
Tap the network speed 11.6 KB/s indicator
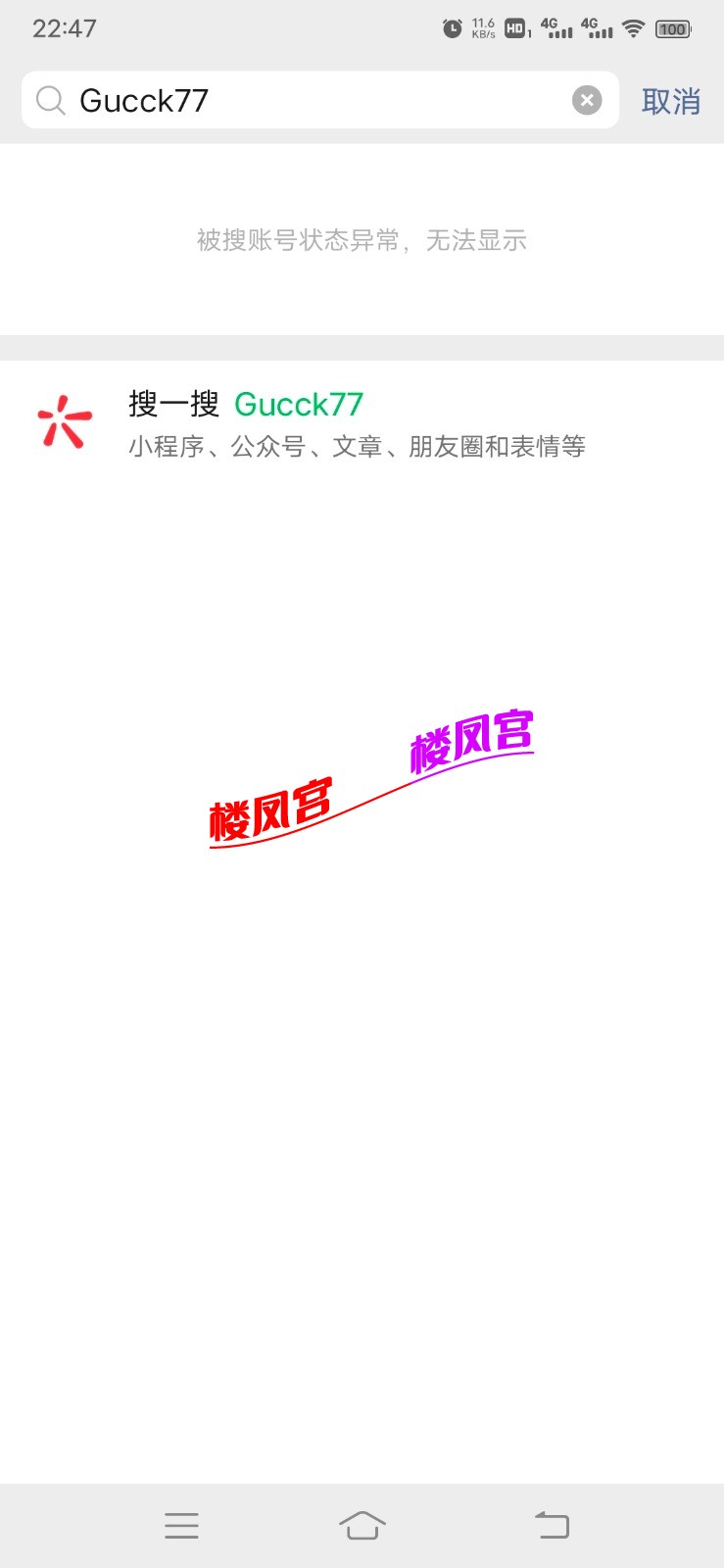(x=481, y=28)
